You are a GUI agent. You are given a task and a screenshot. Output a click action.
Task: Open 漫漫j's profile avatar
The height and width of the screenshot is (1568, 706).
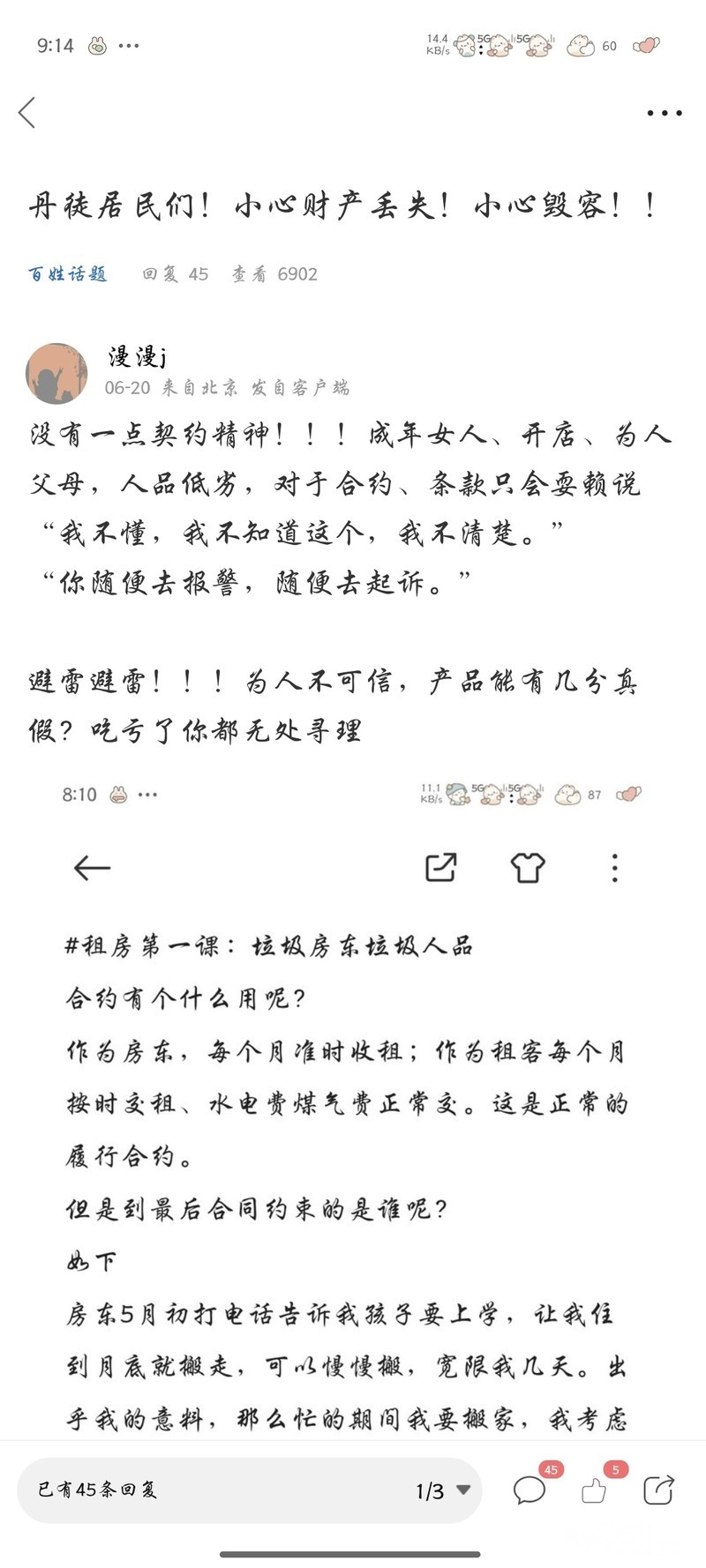click(56, 373)
